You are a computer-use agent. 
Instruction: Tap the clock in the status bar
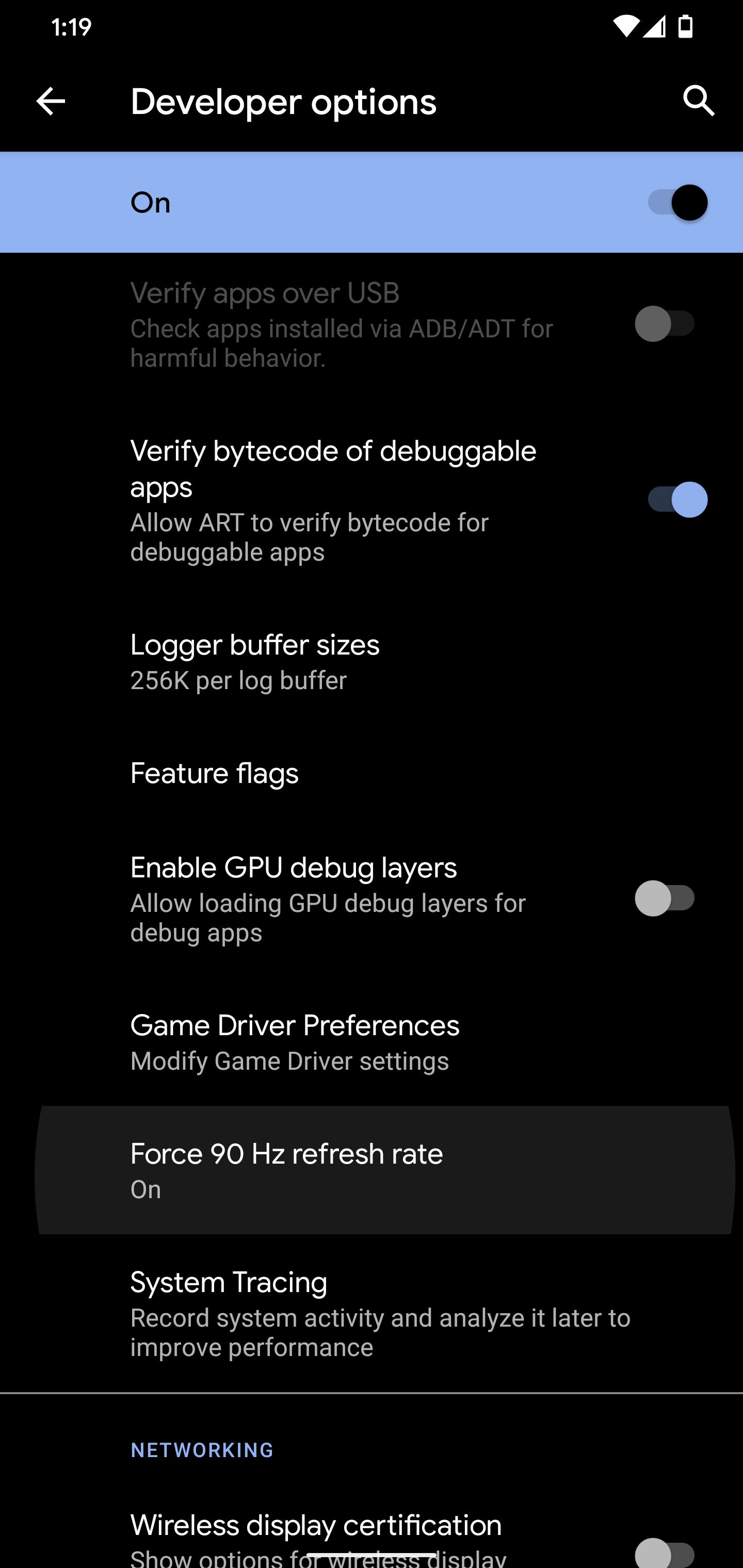click(x=70, y=27)
